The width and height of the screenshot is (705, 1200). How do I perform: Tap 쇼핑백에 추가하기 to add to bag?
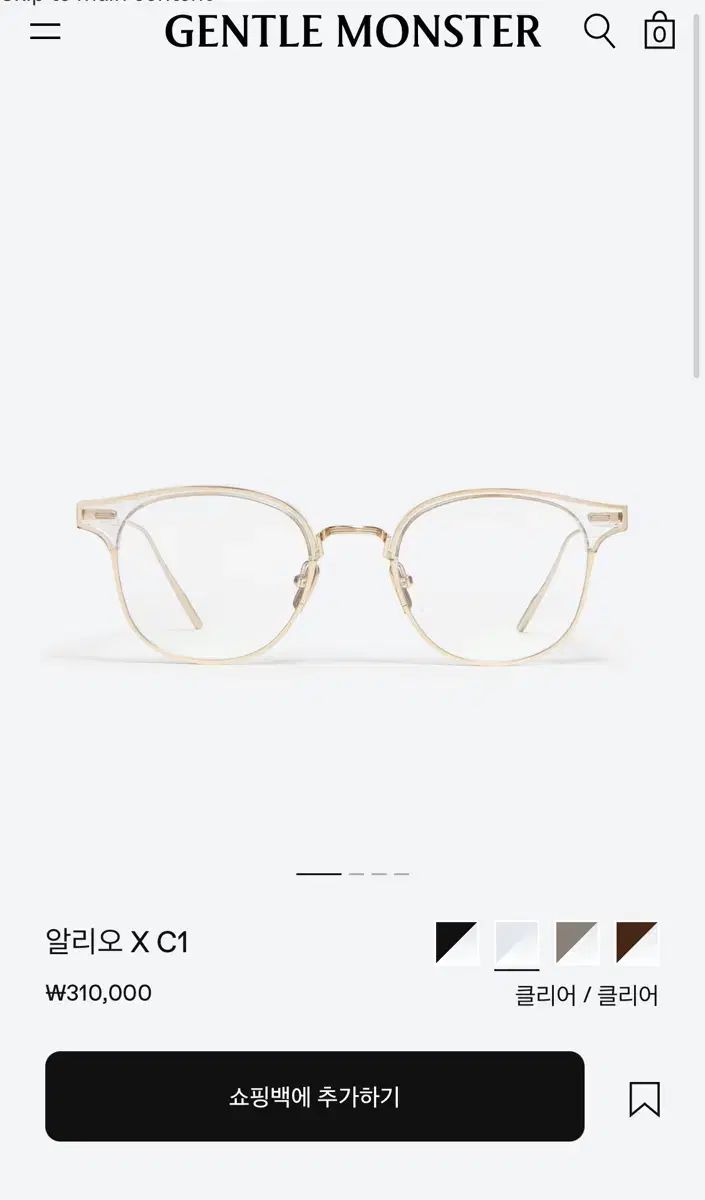(314, 1096)
